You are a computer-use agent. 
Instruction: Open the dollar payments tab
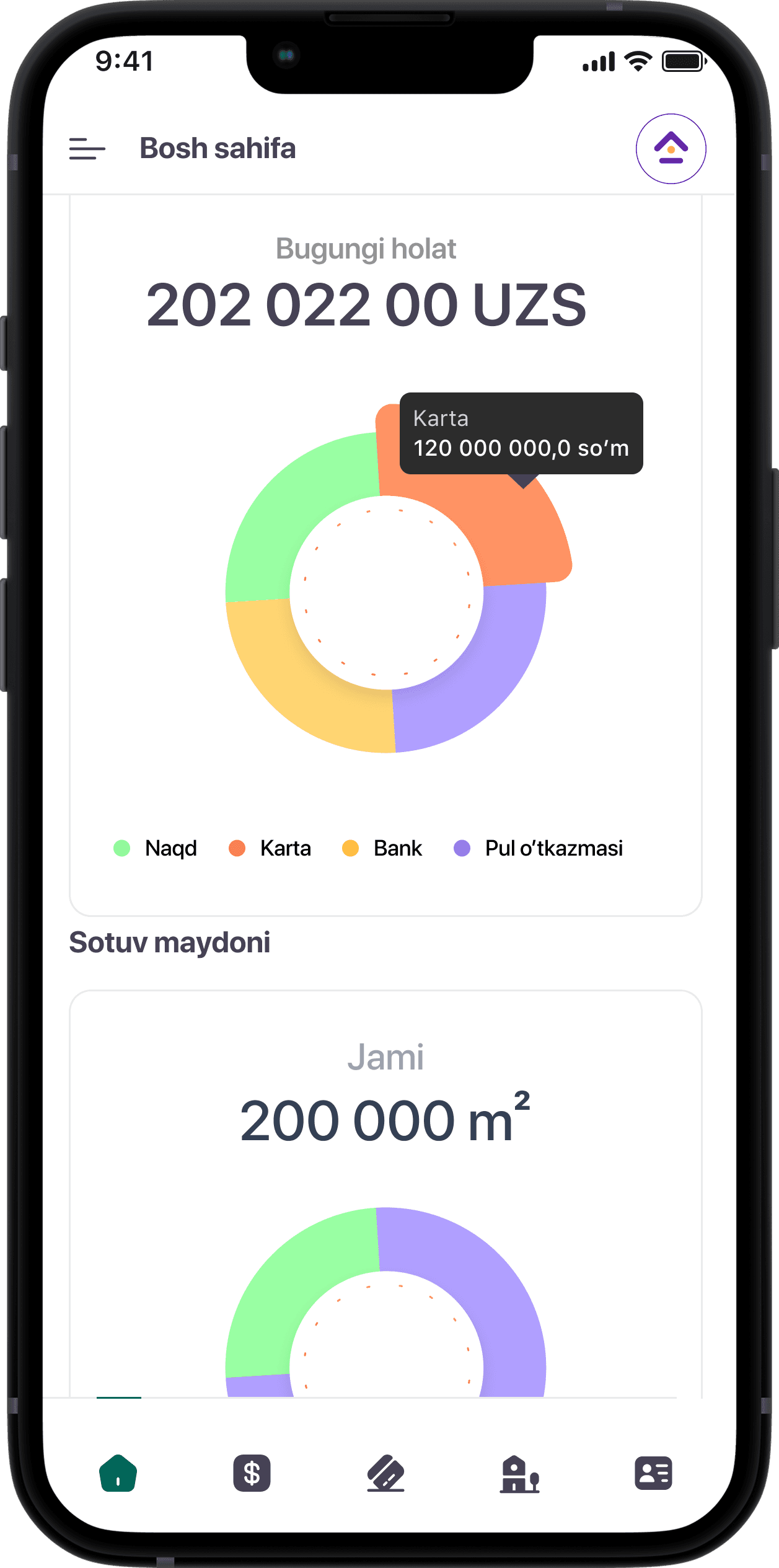pyautogui.click(x=252, y=1473)
